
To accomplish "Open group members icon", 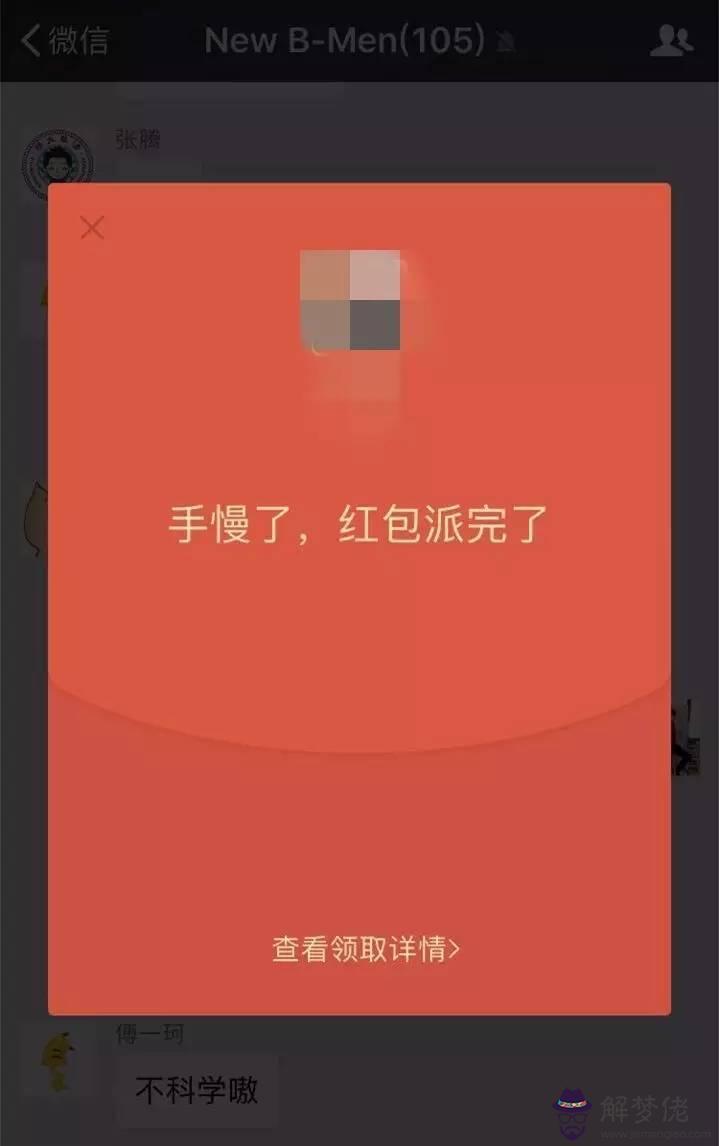I will pyautogui.click(x=671, y=40).
